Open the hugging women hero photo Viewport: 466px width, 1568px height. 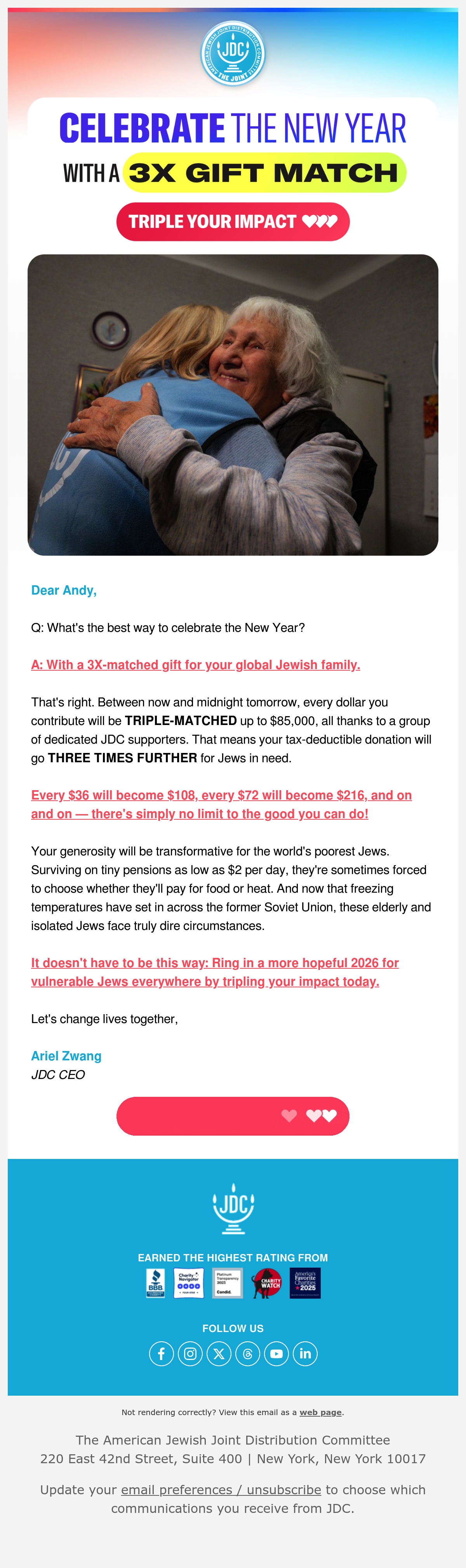(x=233, y=405)
